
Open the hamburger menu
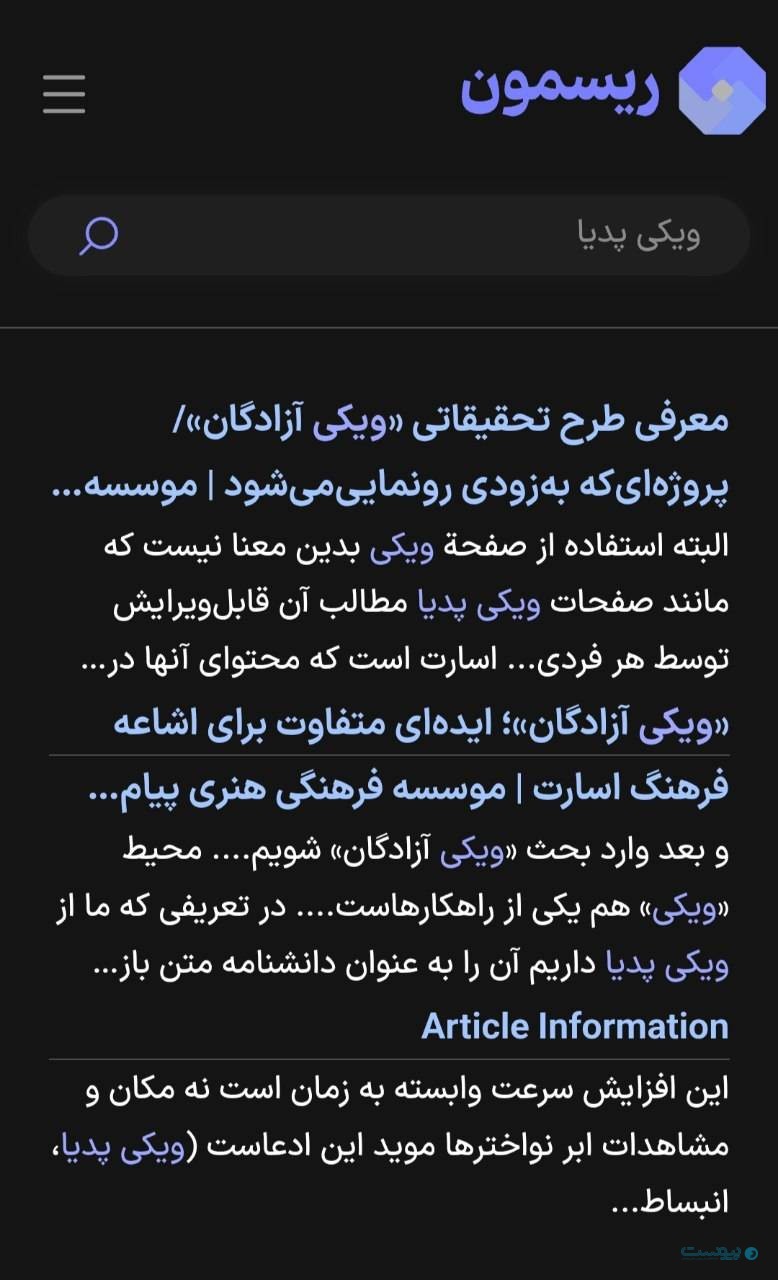tap(64, 93)
